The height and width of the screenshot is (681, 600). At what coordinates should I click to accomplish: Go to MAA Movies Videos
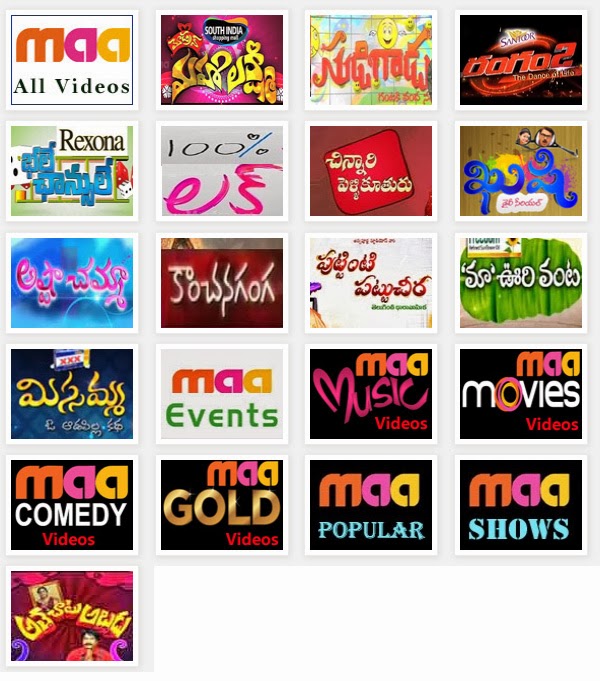(520, 394)
